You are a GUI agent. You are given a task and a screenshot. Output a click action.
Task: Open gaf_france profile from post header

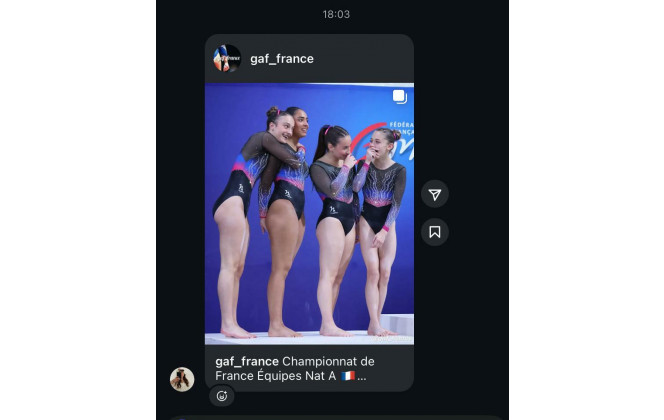pyautogui.click(x=281, y=59)
